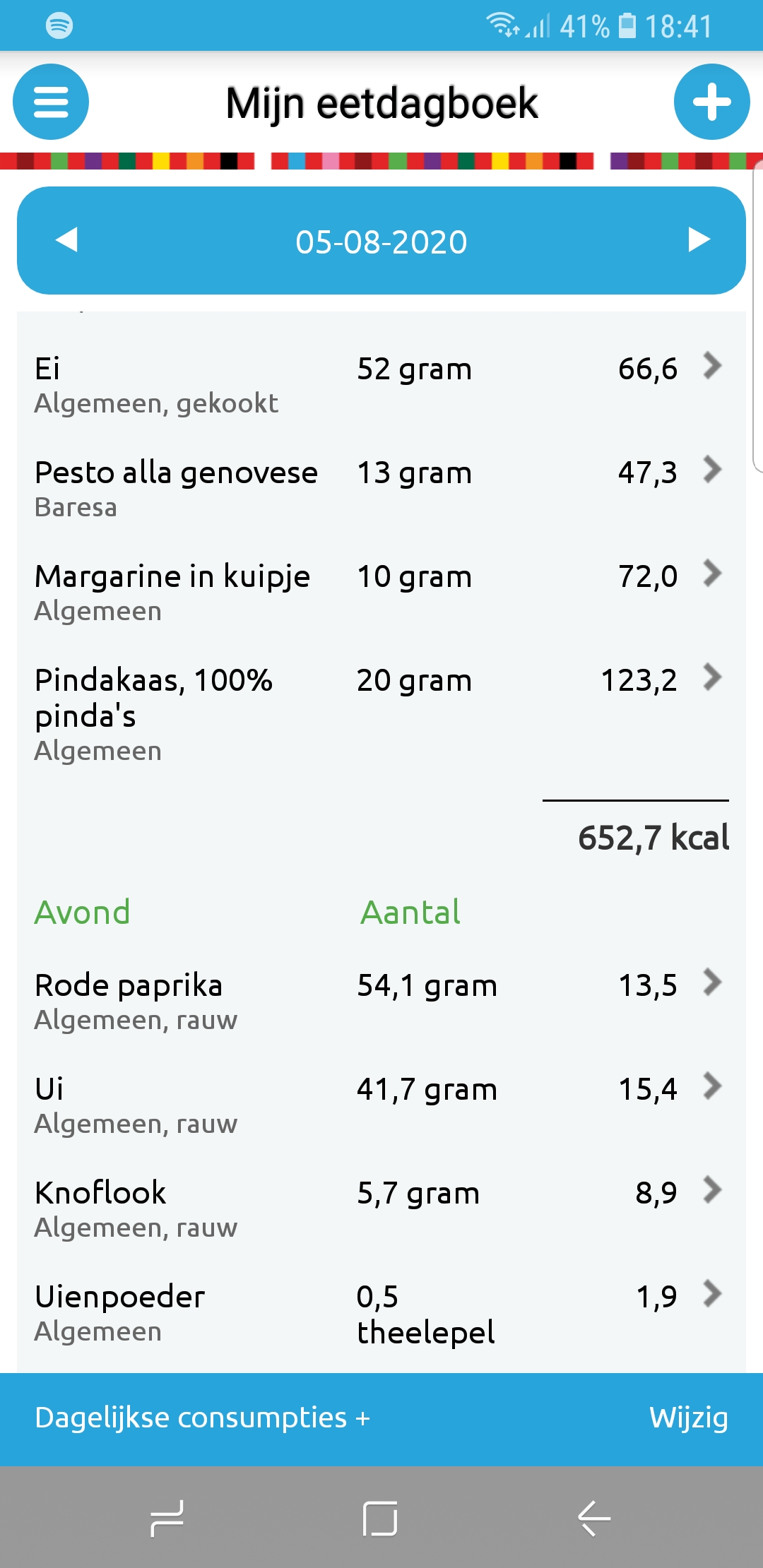
Task: Open the Ui entry
Action: pos(381,1105)
